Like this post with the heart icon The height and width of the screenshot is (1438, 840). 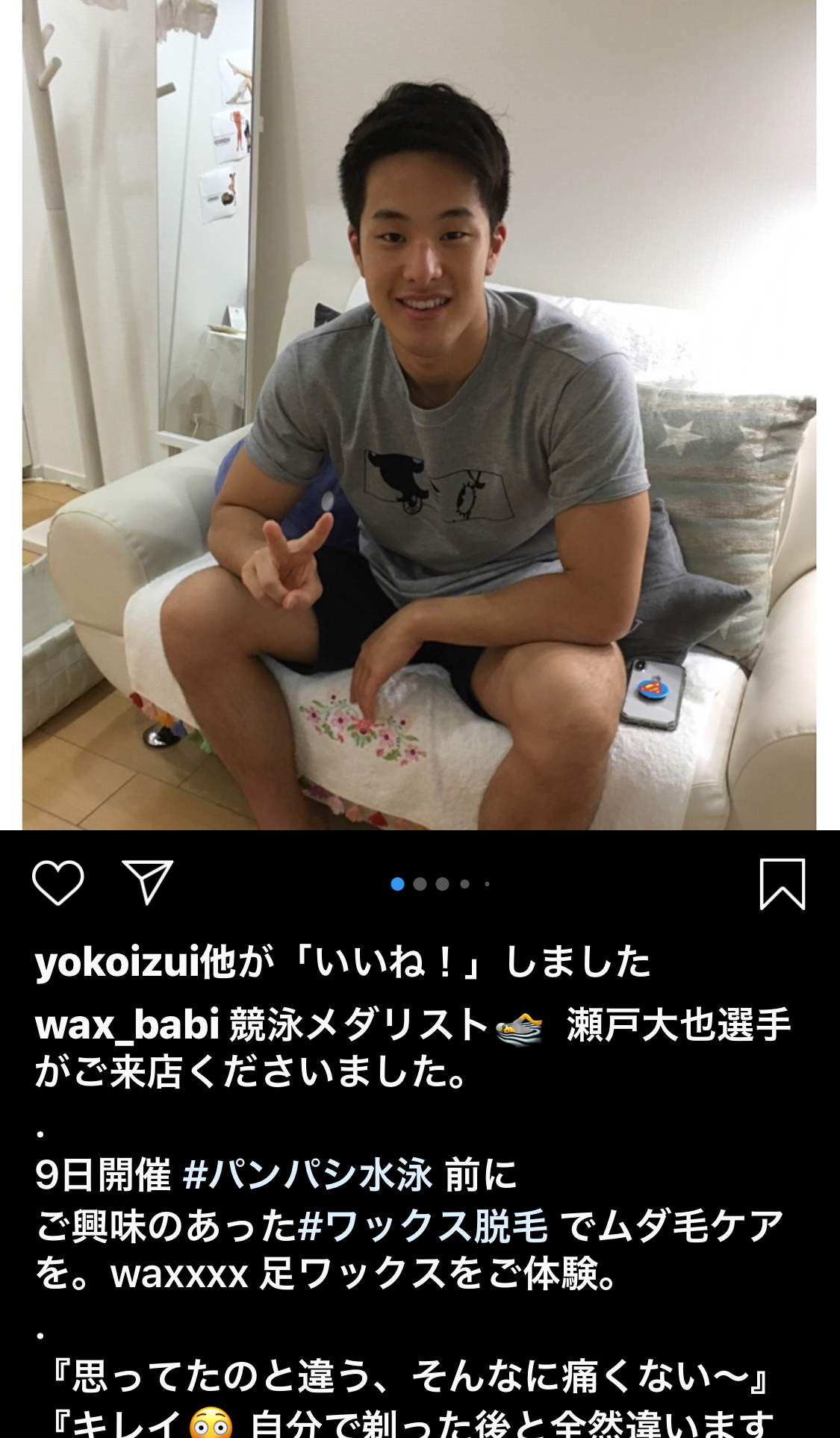(x=58, y=883)
